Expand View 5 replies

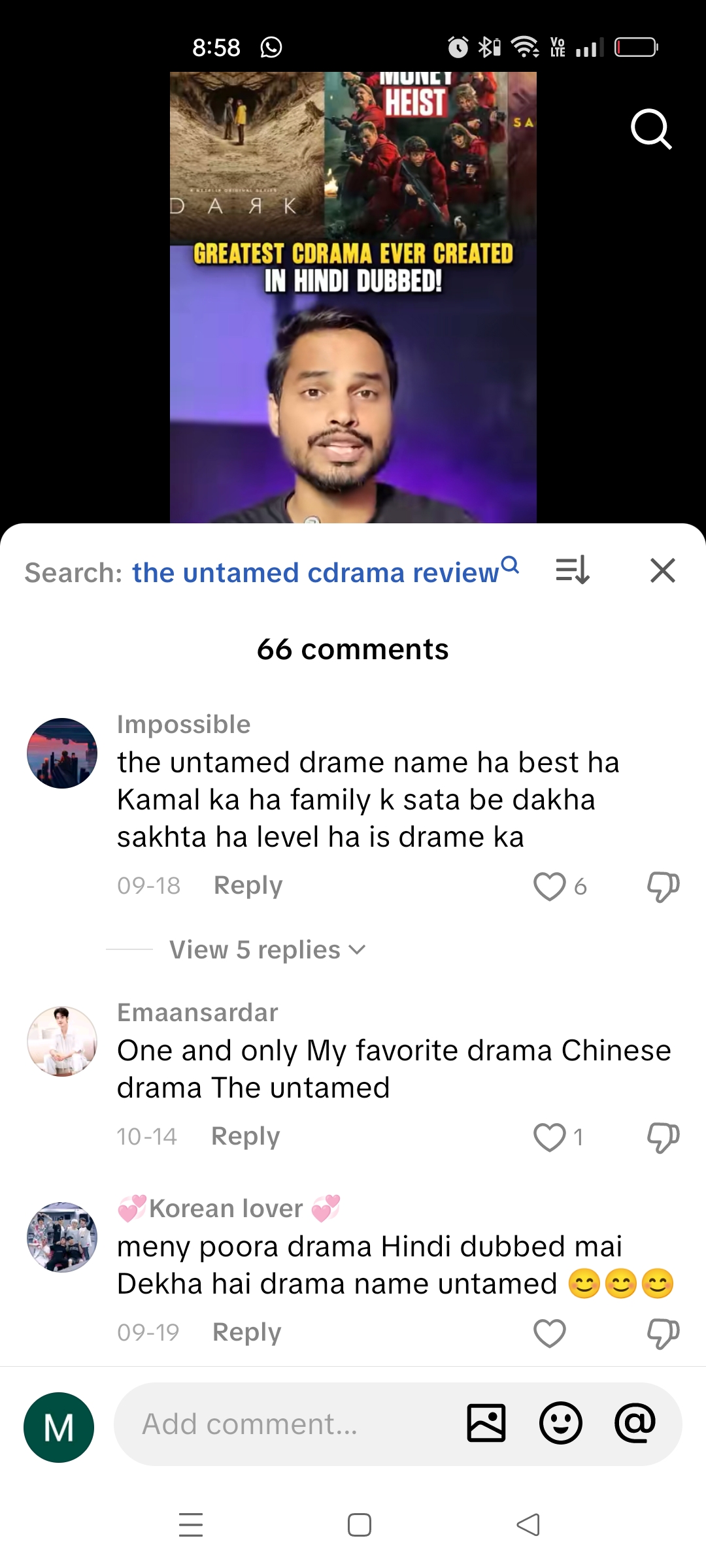[x=267, y=949]
